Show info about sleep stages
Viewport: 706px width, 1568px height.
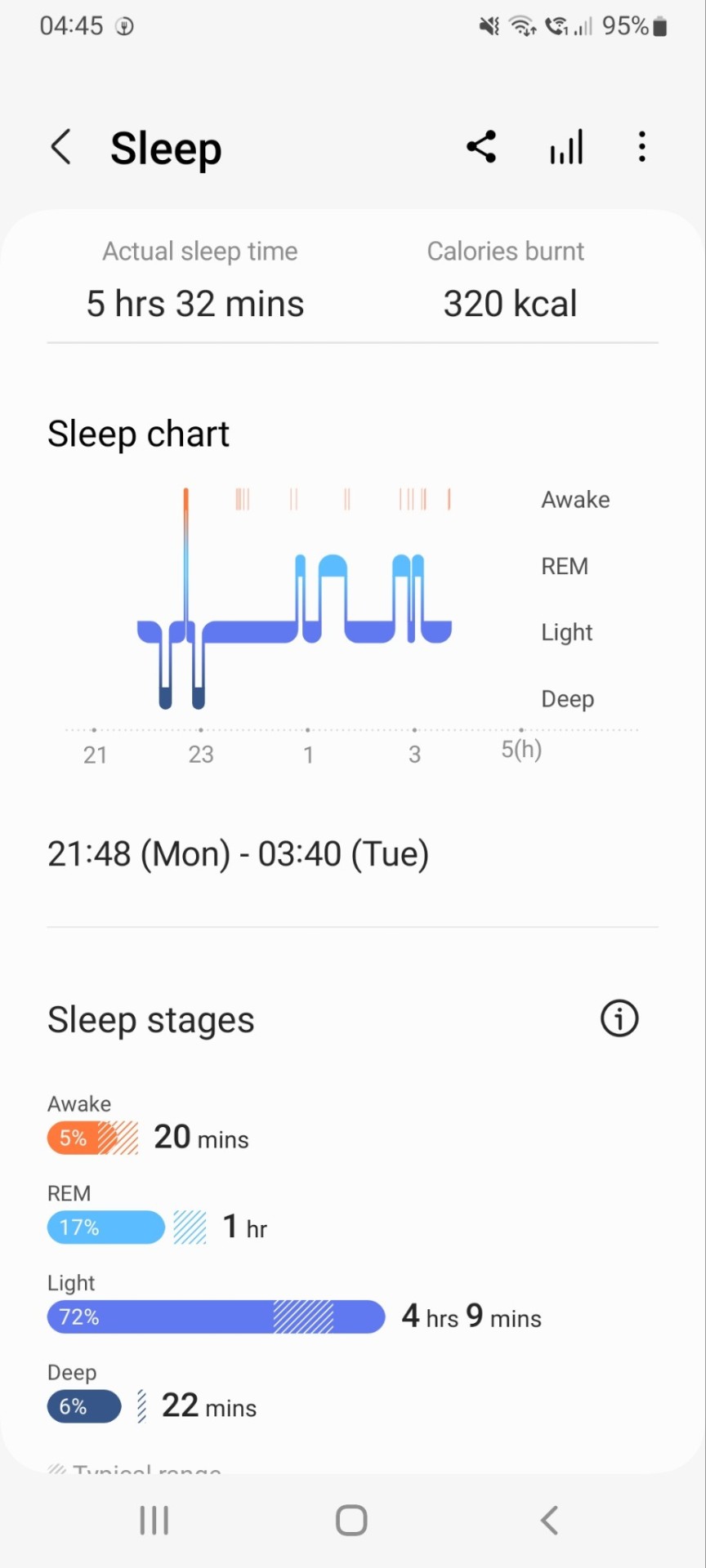point(619,1018)
